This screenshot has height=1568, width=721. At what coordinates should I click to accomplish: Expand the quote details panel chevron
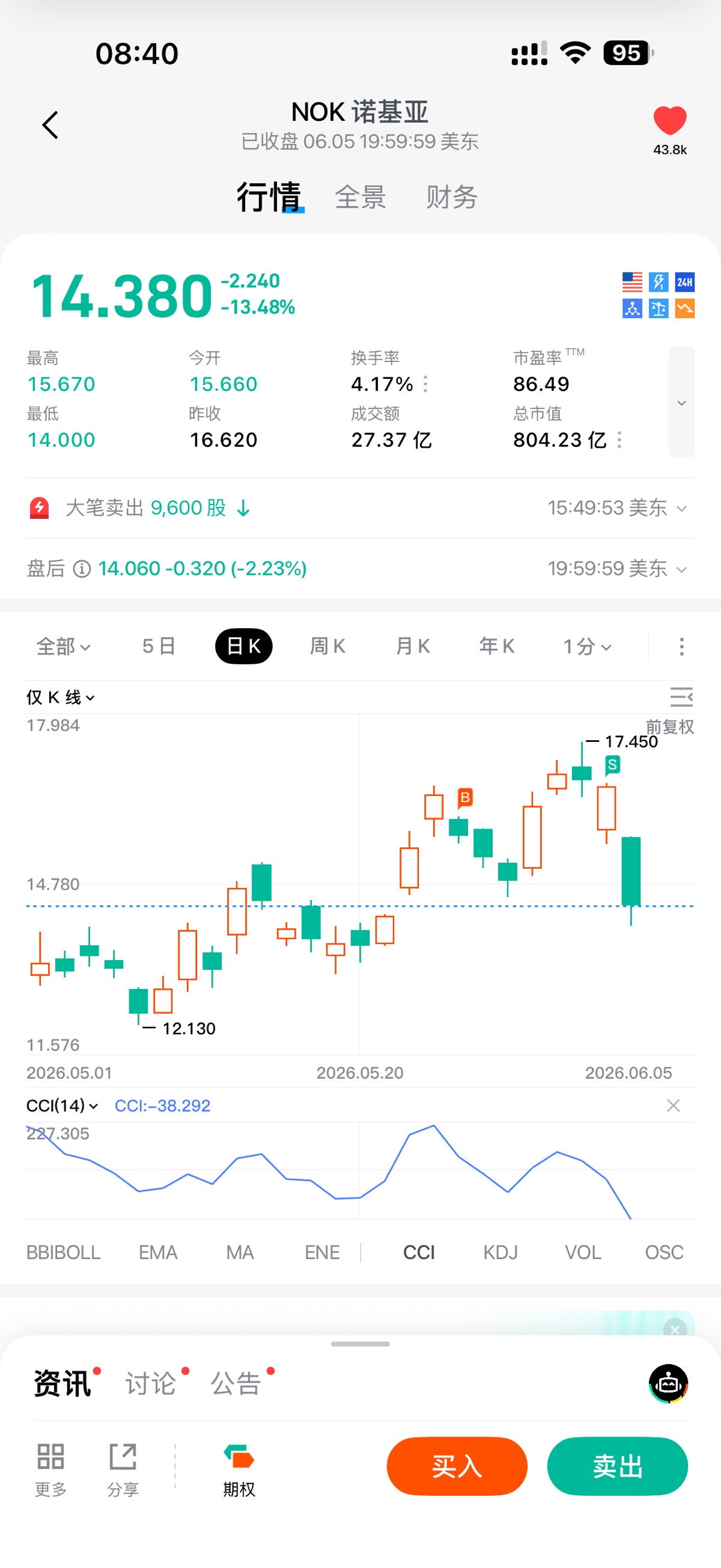[x=681, y=402]
